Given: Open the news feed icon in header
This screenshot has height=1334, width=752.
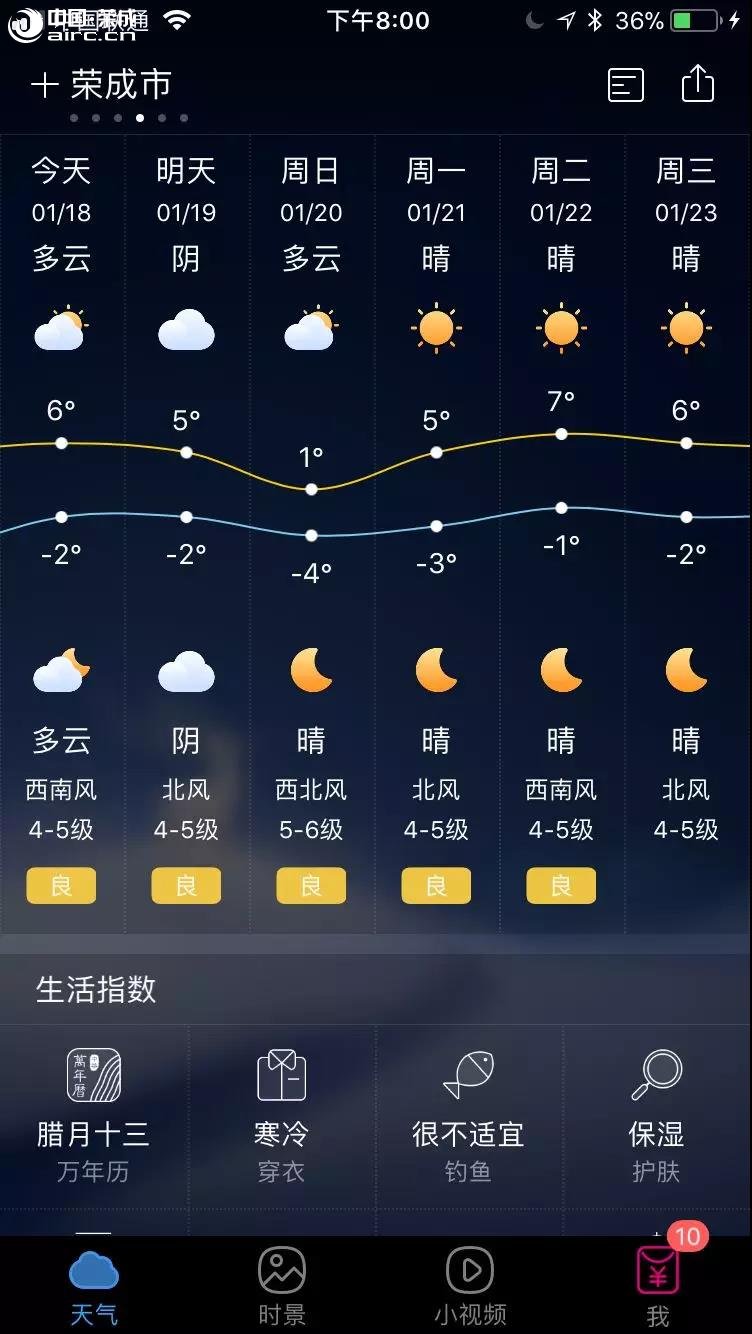Looking at the screenshot, I should pos(626,85).
